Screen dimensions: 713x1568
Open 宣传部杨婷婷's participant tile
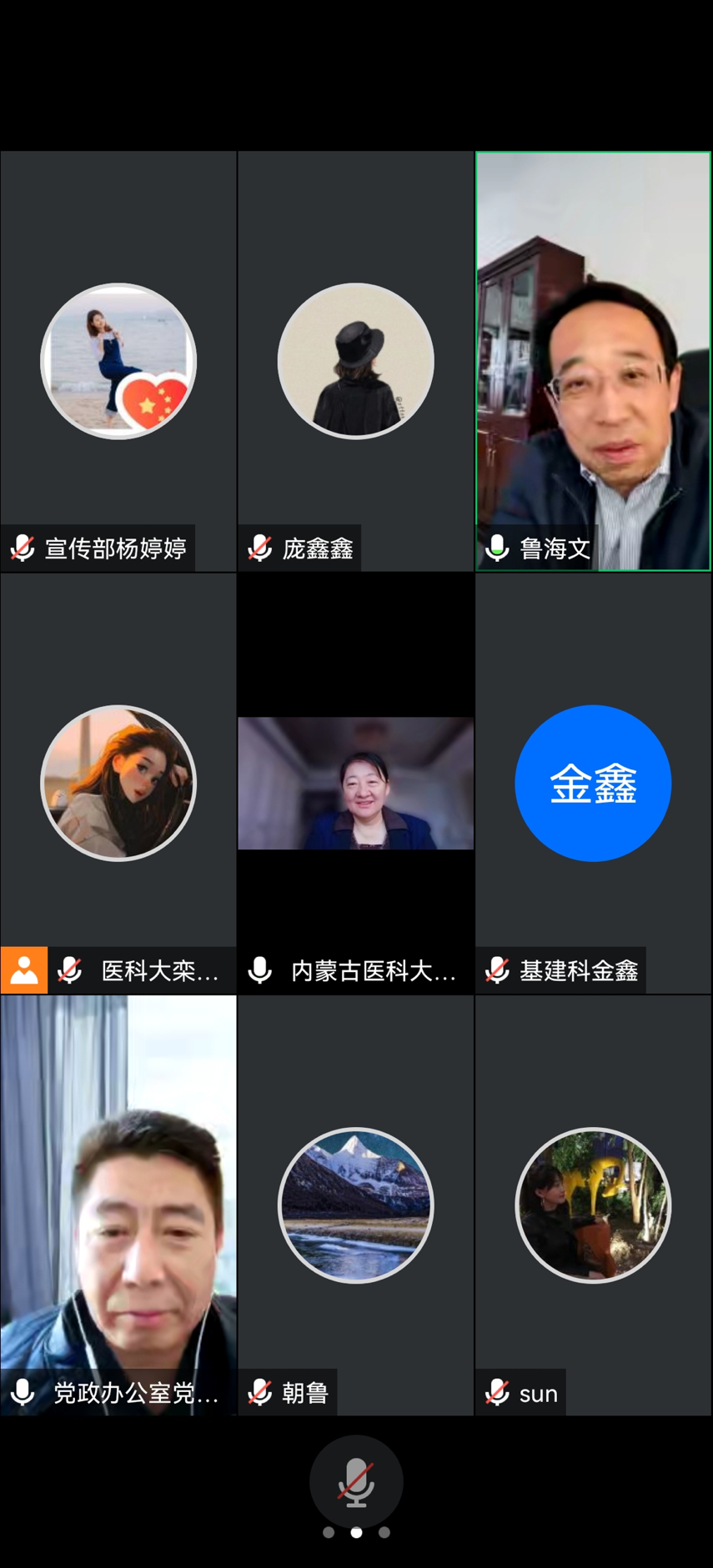pos(118,361)
